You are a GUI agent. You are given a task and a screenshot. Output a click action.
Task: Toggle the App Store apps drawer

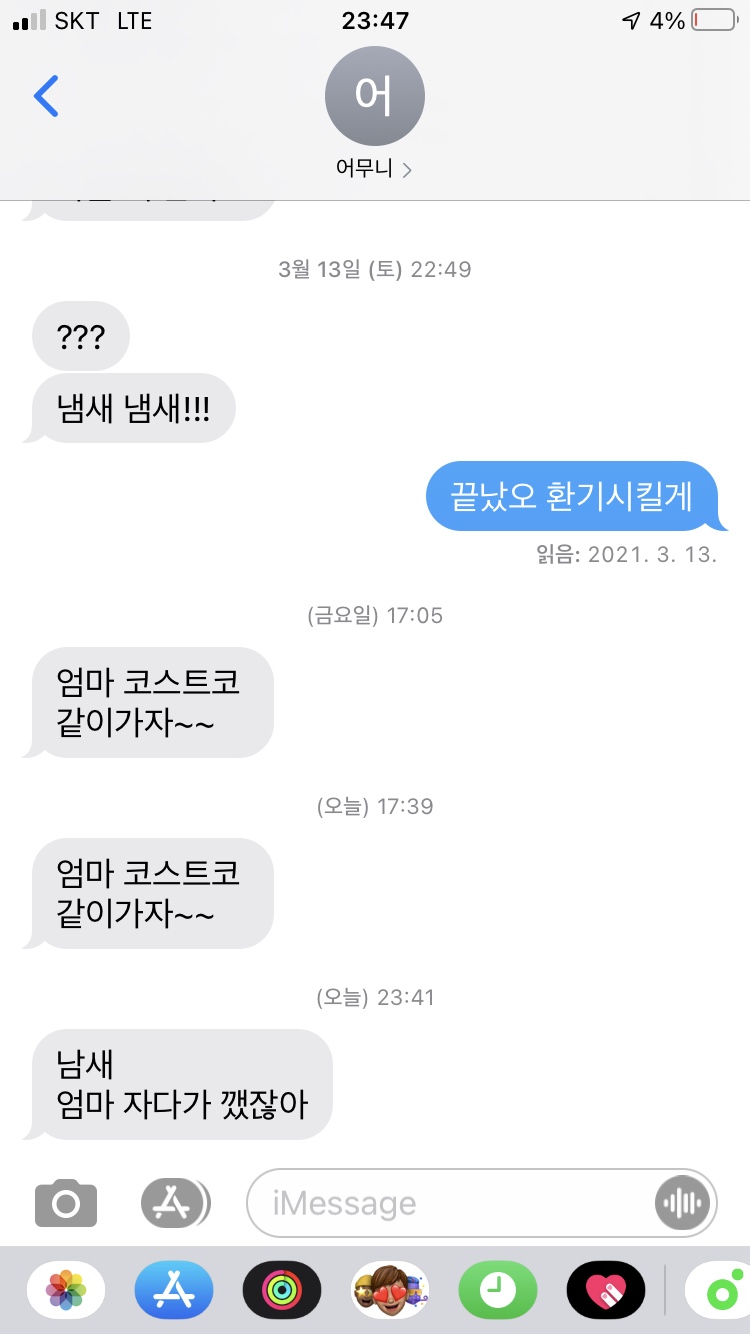pos(175,1203)
